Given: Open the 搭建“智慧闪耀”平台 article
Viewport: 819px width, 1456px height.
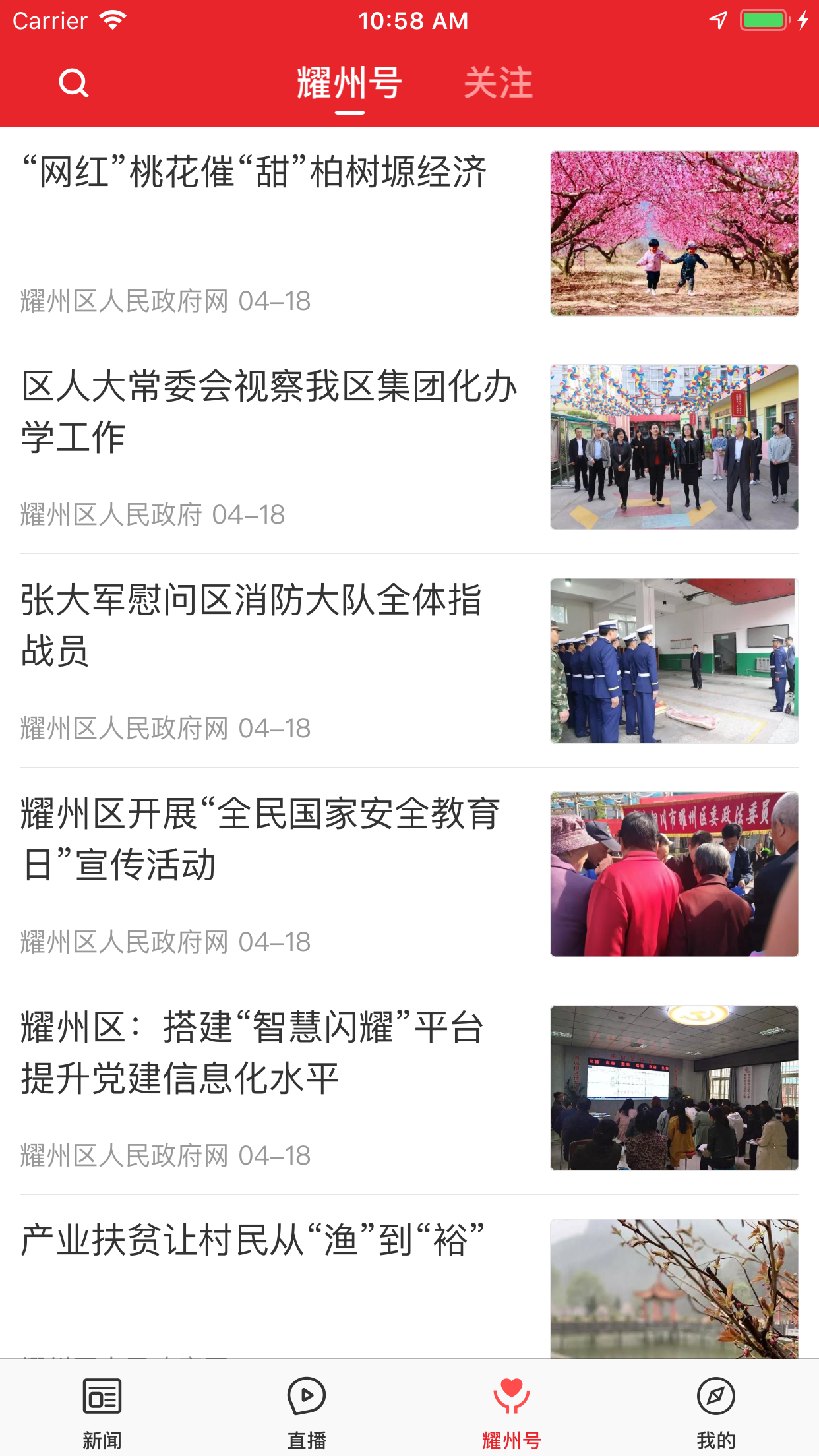Looking at the screenshot, I should (x=253, y=1052).
